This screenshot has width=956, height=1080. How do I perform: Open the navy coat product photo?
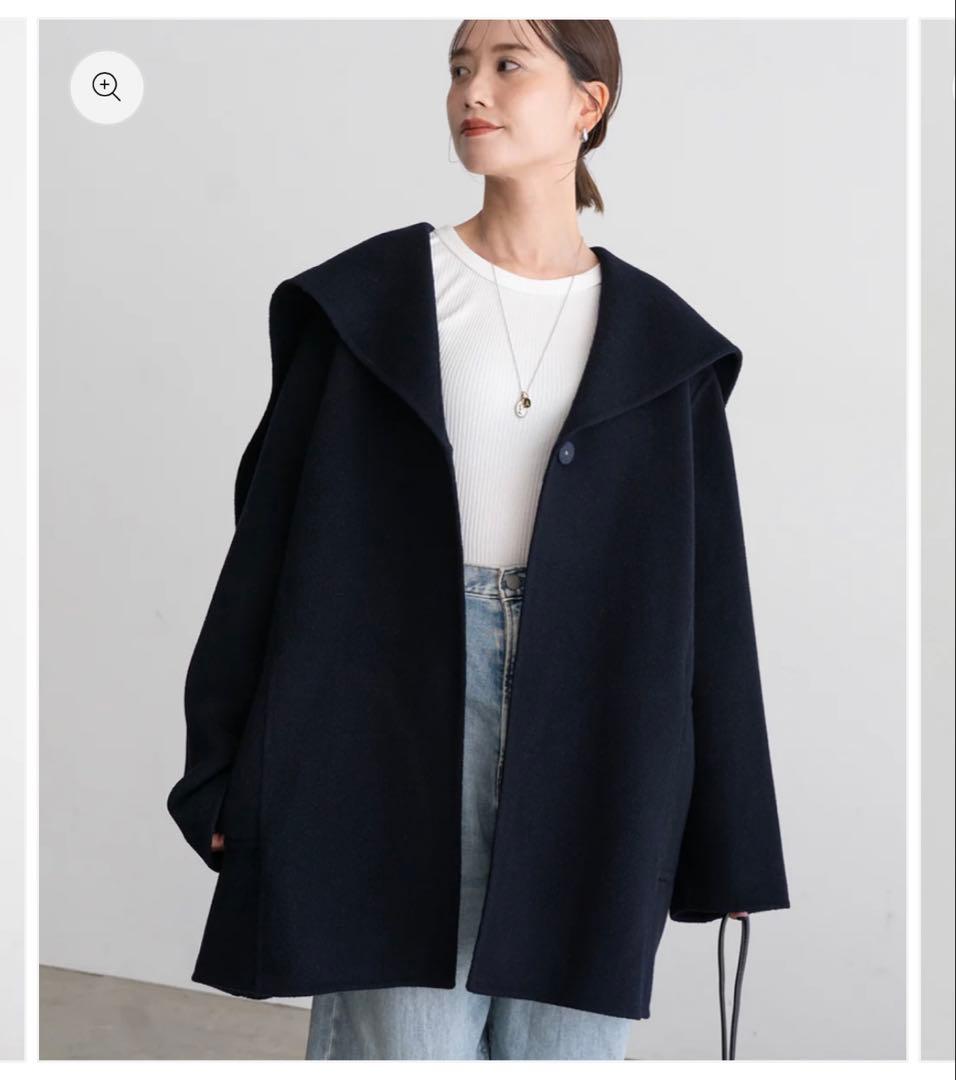click(x=480, y=600)
